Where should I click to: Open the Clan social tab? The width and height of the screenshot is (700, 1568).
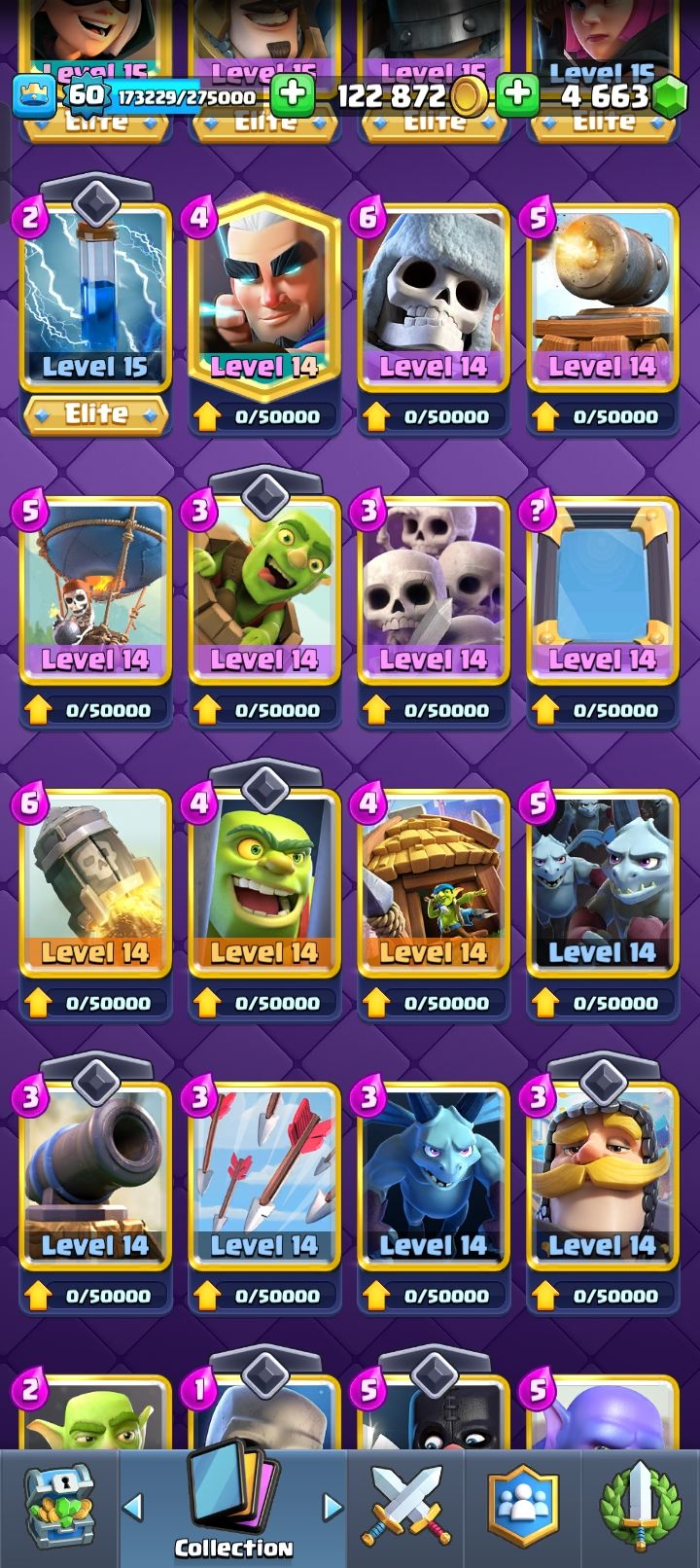point(522,1506)
